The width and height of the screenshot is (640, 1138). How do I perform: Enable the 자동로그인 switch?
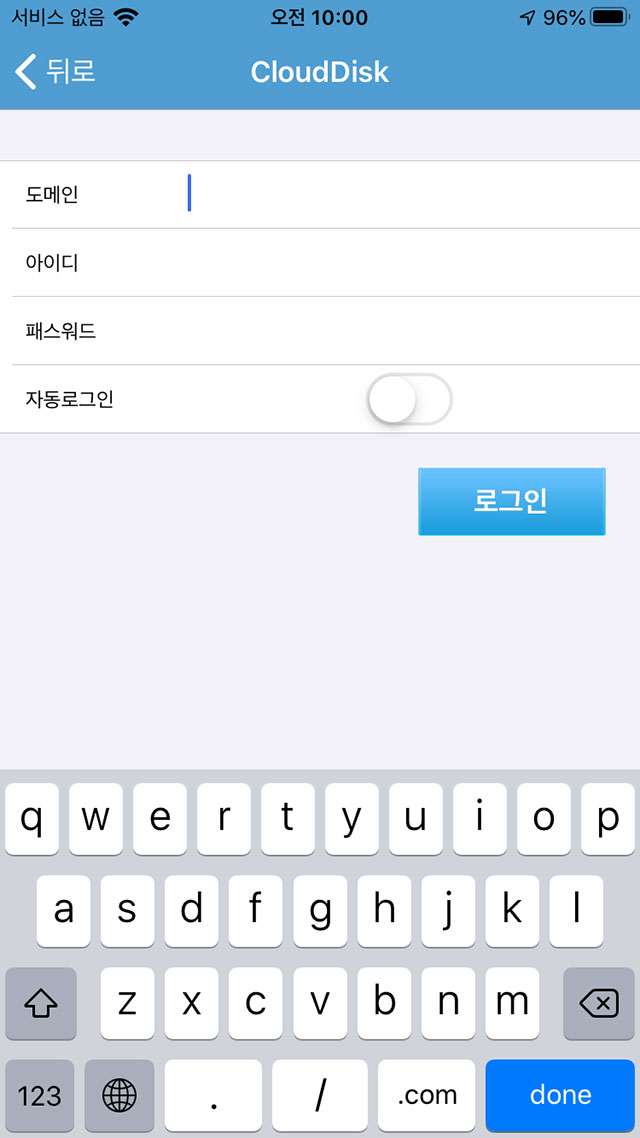pyautogui.click(x=409, y=399)
